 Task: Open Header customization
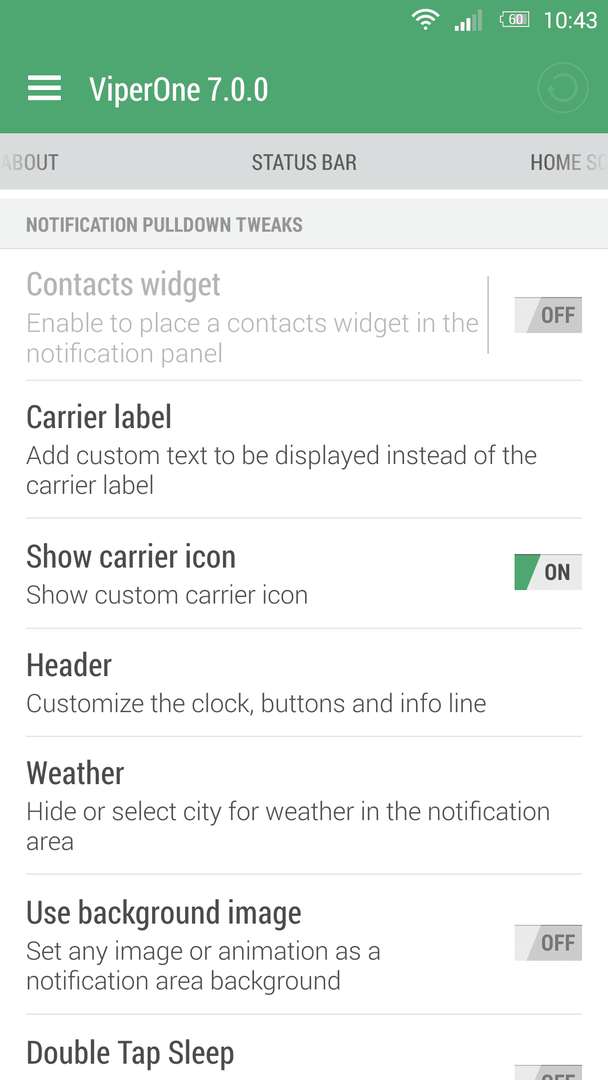pyautogui.click(x=304, y=683)
